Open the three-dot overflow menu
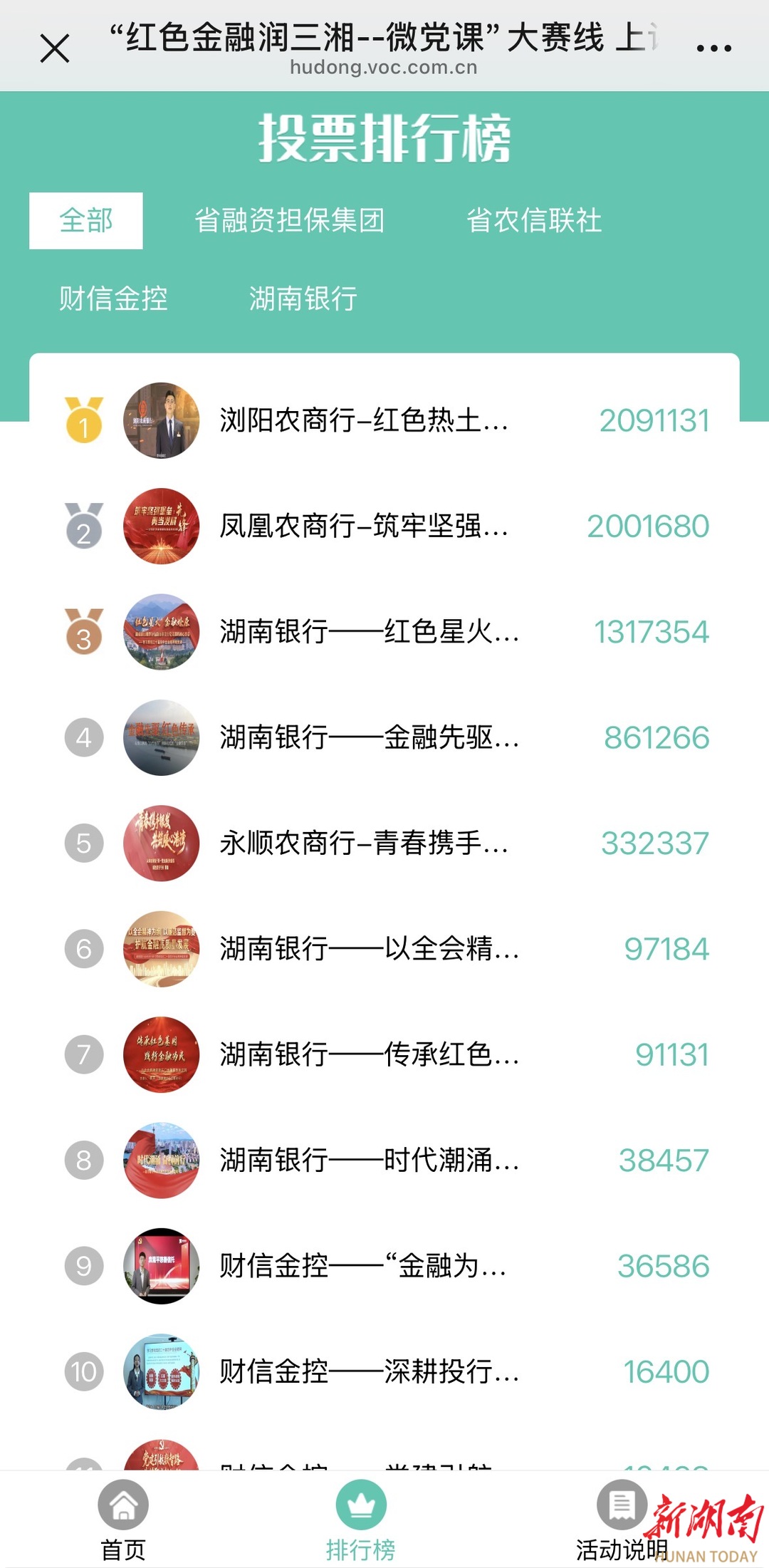 713,48
